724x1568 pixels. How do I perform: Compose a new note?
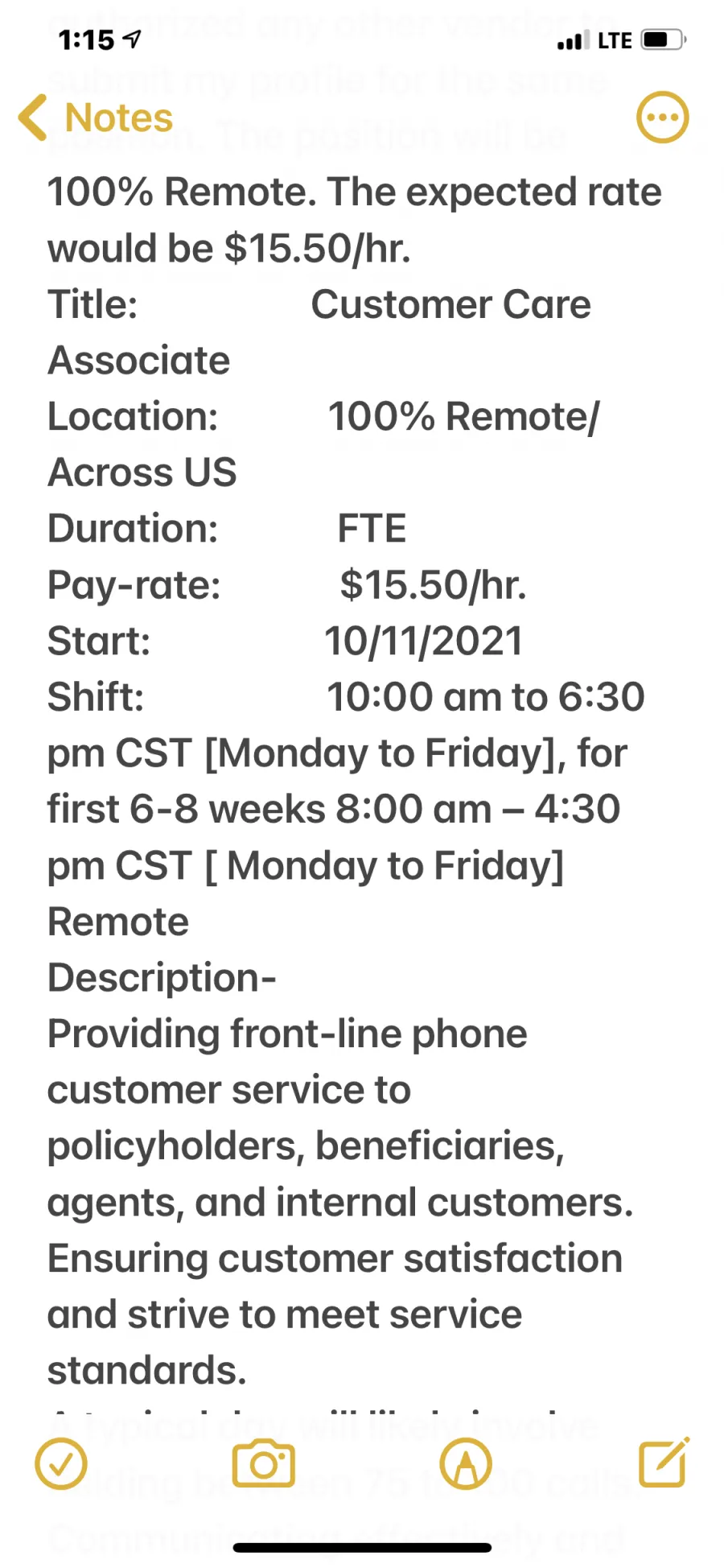(x=664, y=1462)
